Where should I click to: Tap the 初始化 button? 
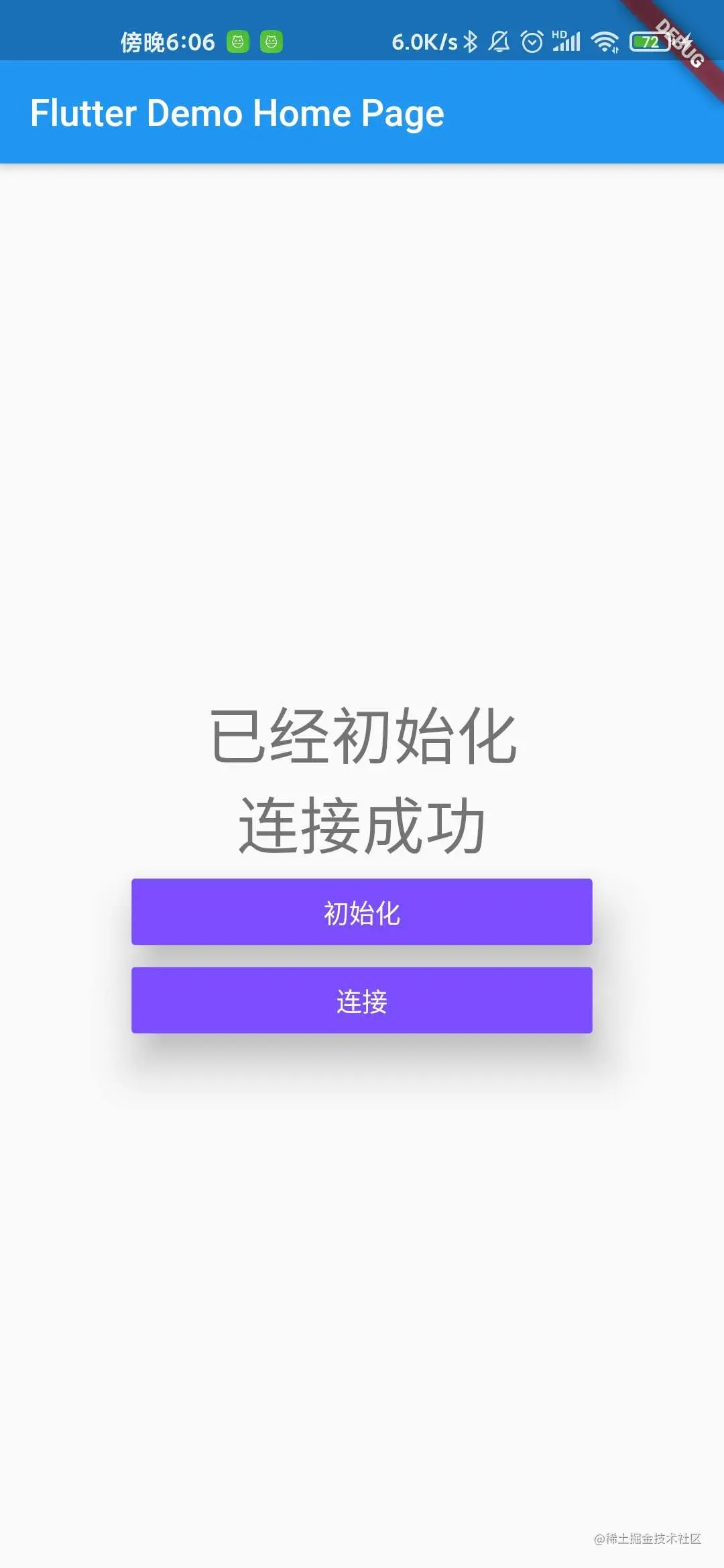coord(361,912)
